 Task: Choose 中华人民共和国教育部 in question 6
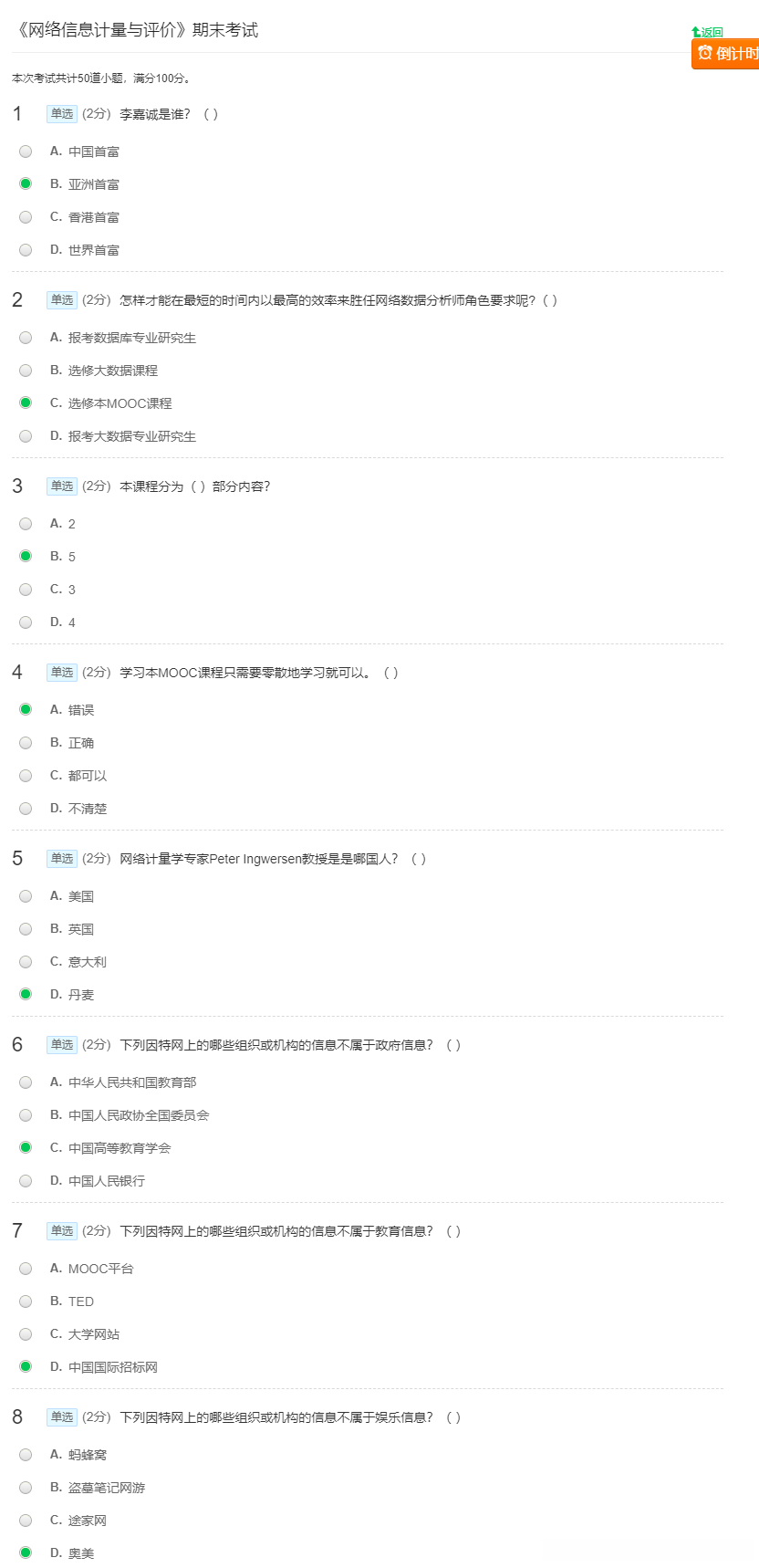[x=25, y=1082]
